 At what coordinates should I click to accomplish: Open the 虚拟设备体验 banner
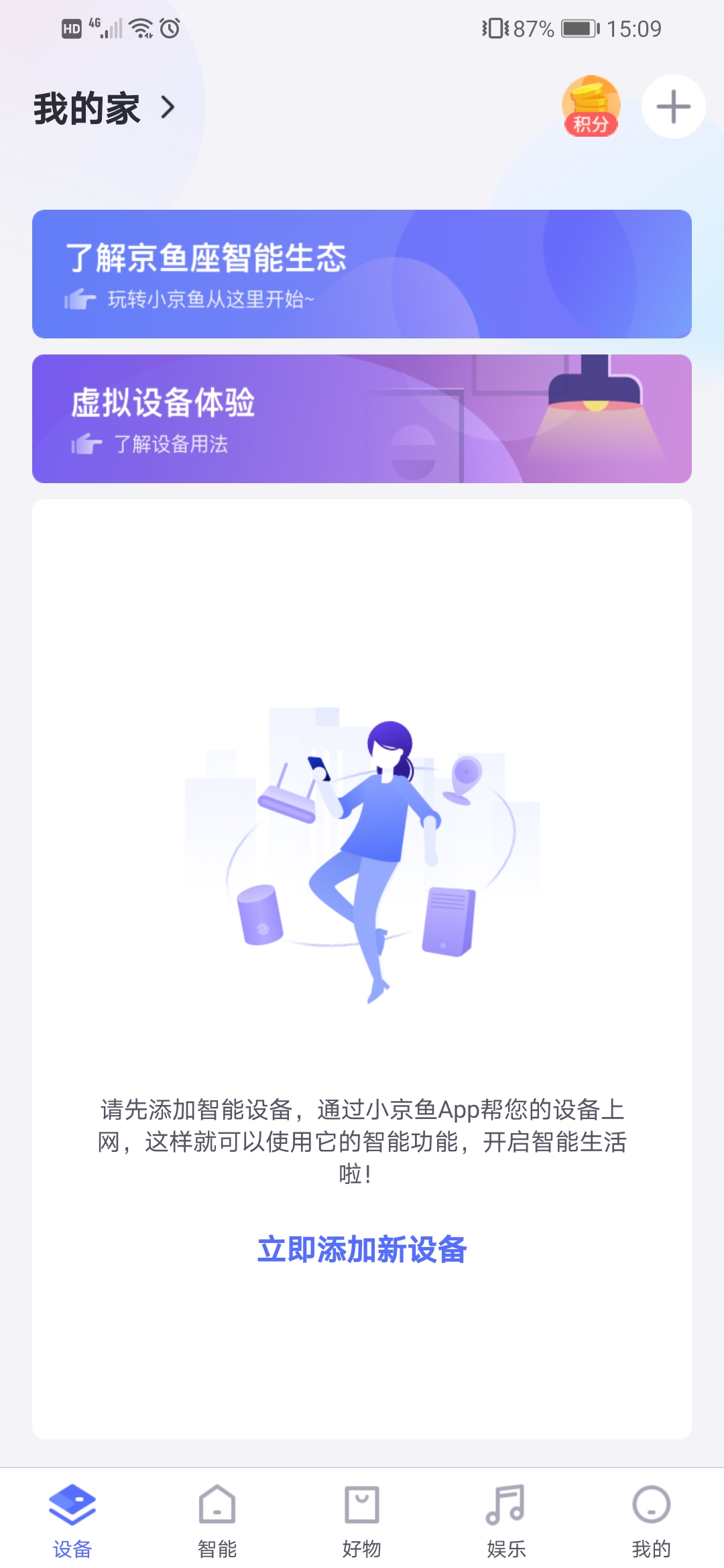pyautogui.click(x=362, y=419)
